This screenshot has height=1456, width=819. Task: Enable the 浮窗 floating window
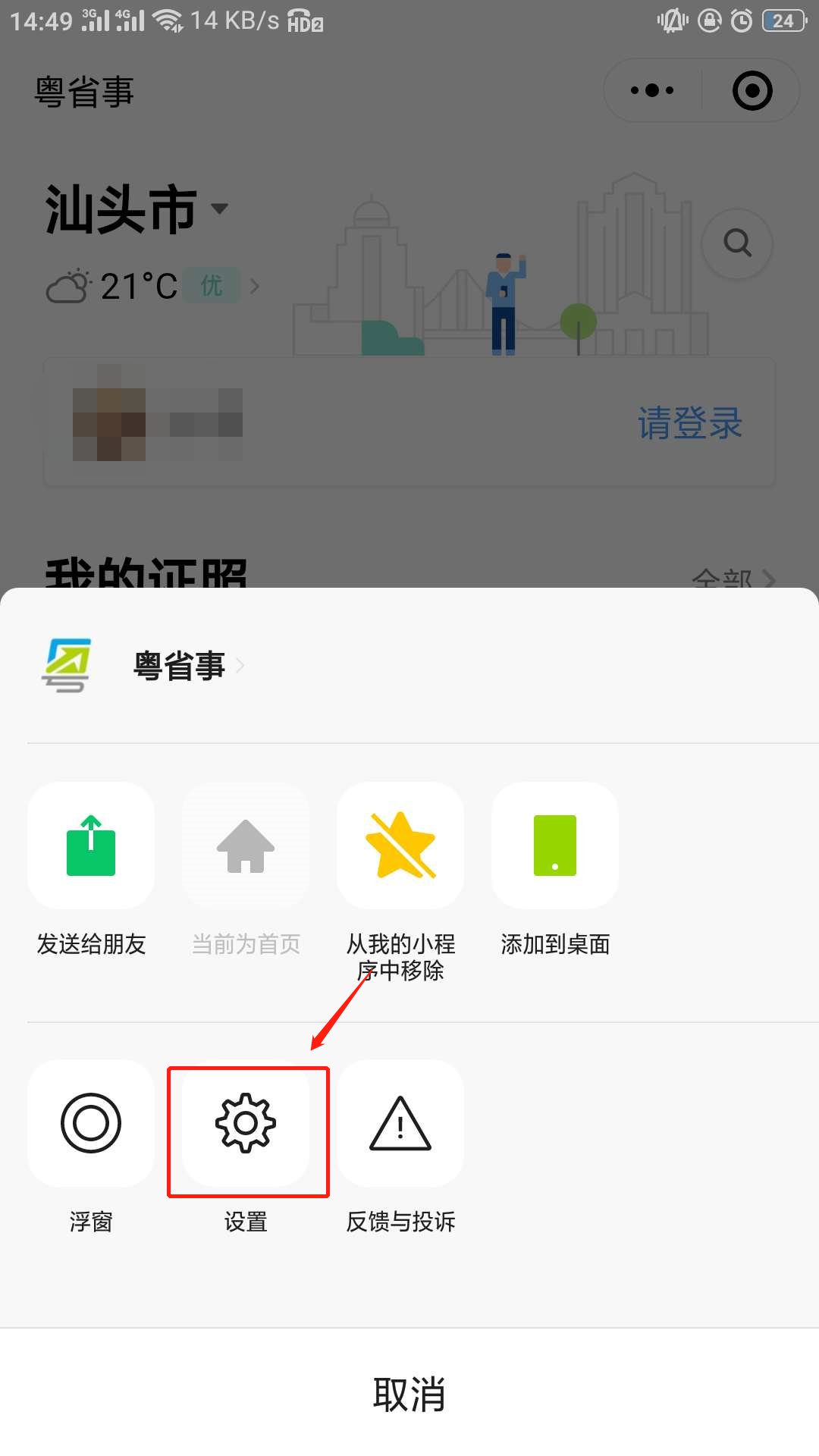click(x=91, y=1123)
